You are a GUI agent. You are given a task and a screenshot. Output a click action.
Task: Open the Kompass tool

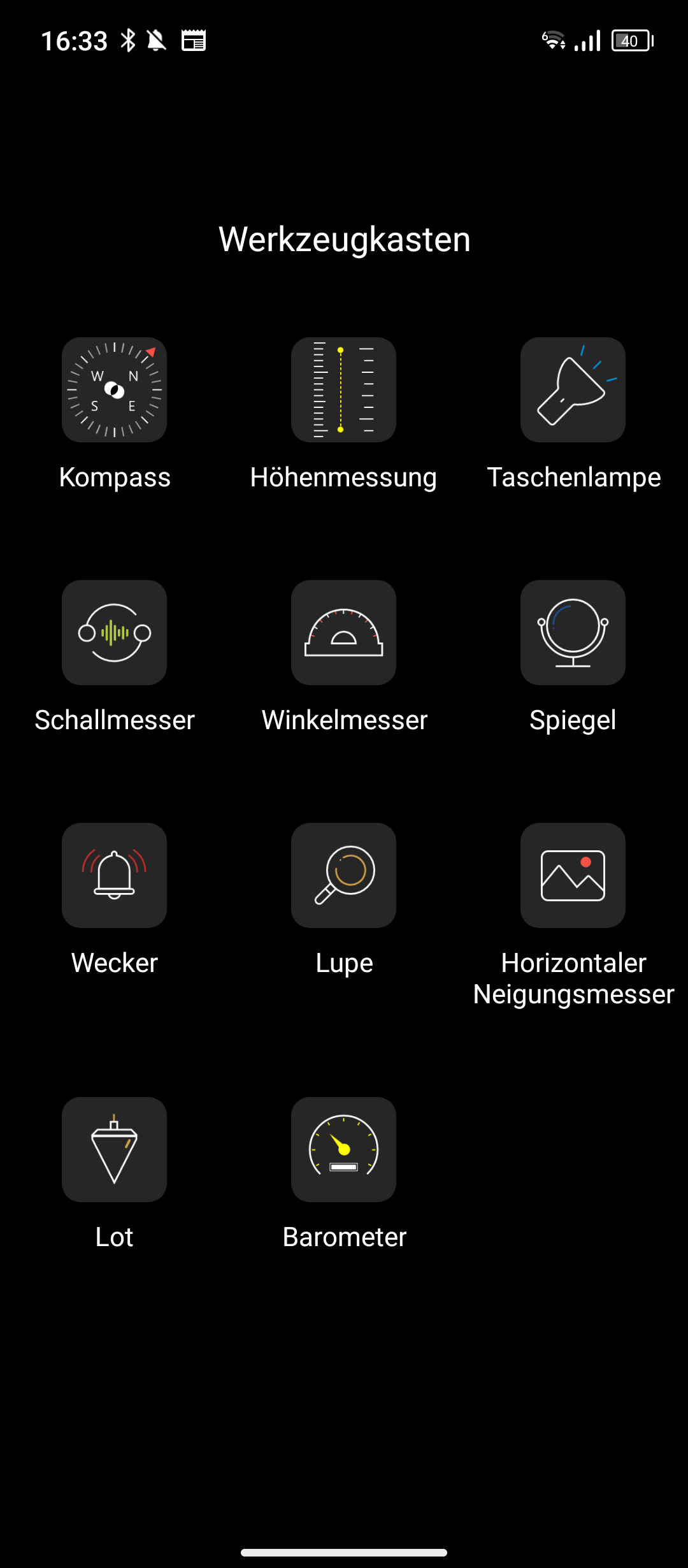[x=114, y=389]
